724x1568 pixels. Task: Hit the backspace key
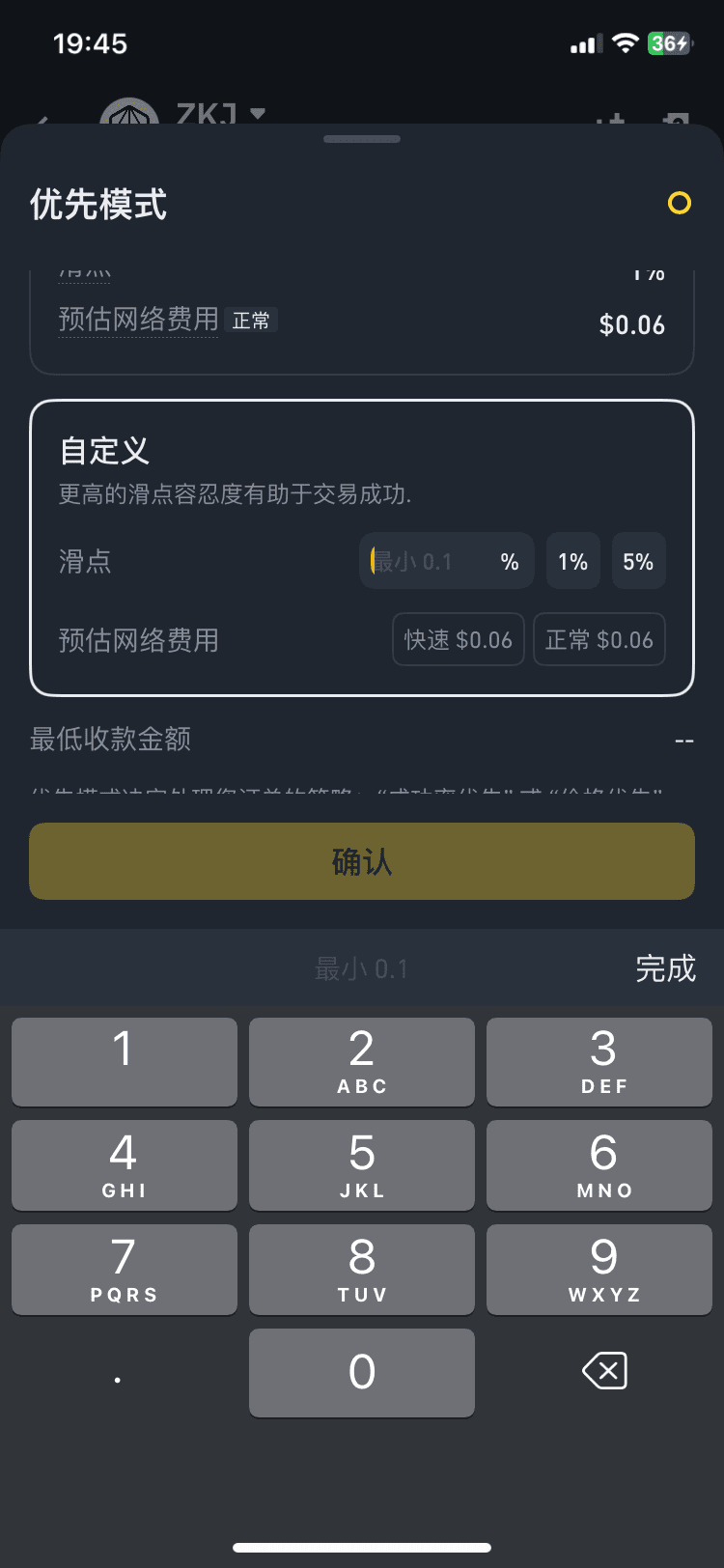pyautogui.click(x=604, y=1371)
